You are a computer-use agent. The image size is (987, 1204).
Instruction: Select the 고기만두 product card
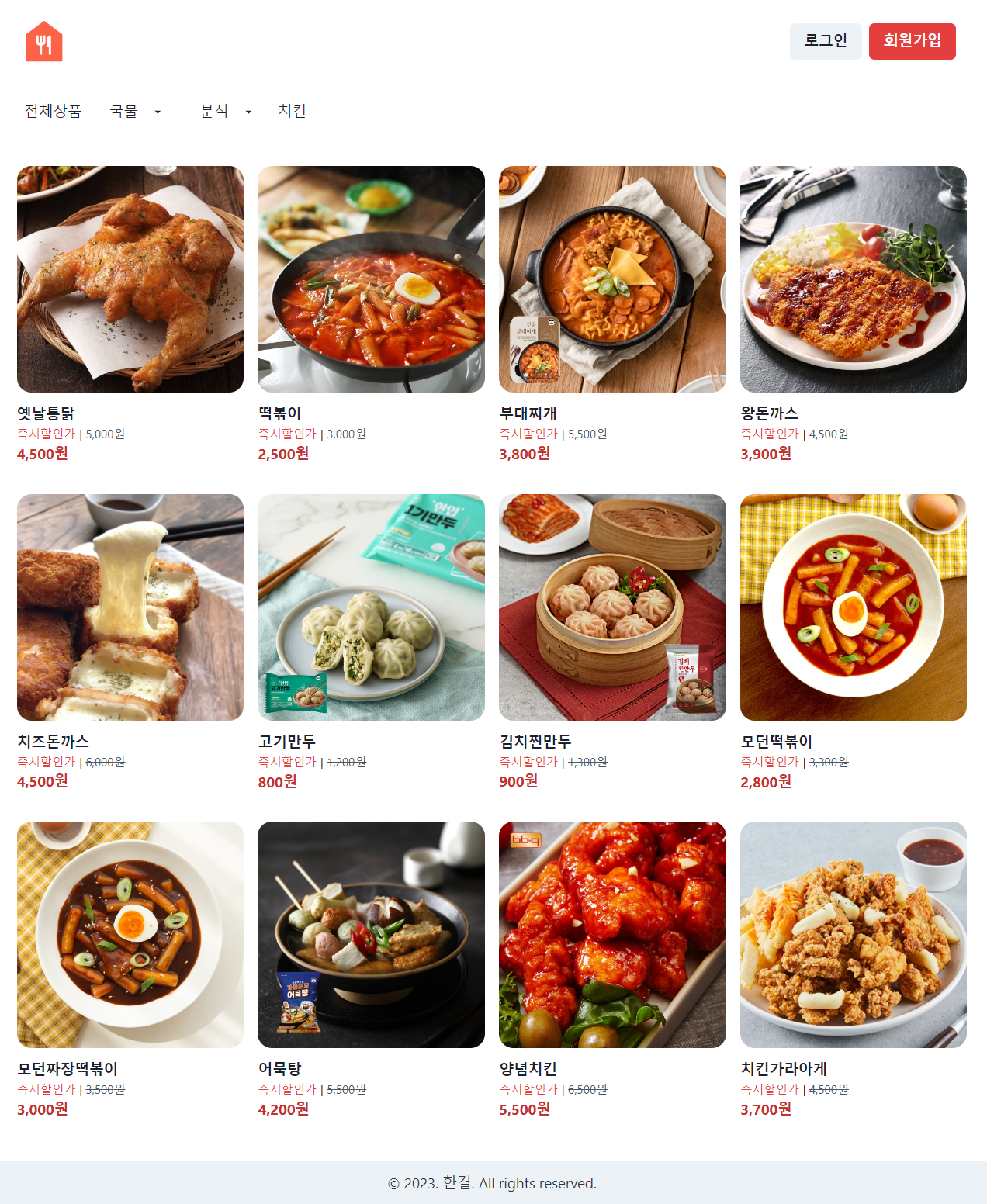coord(371,607)
